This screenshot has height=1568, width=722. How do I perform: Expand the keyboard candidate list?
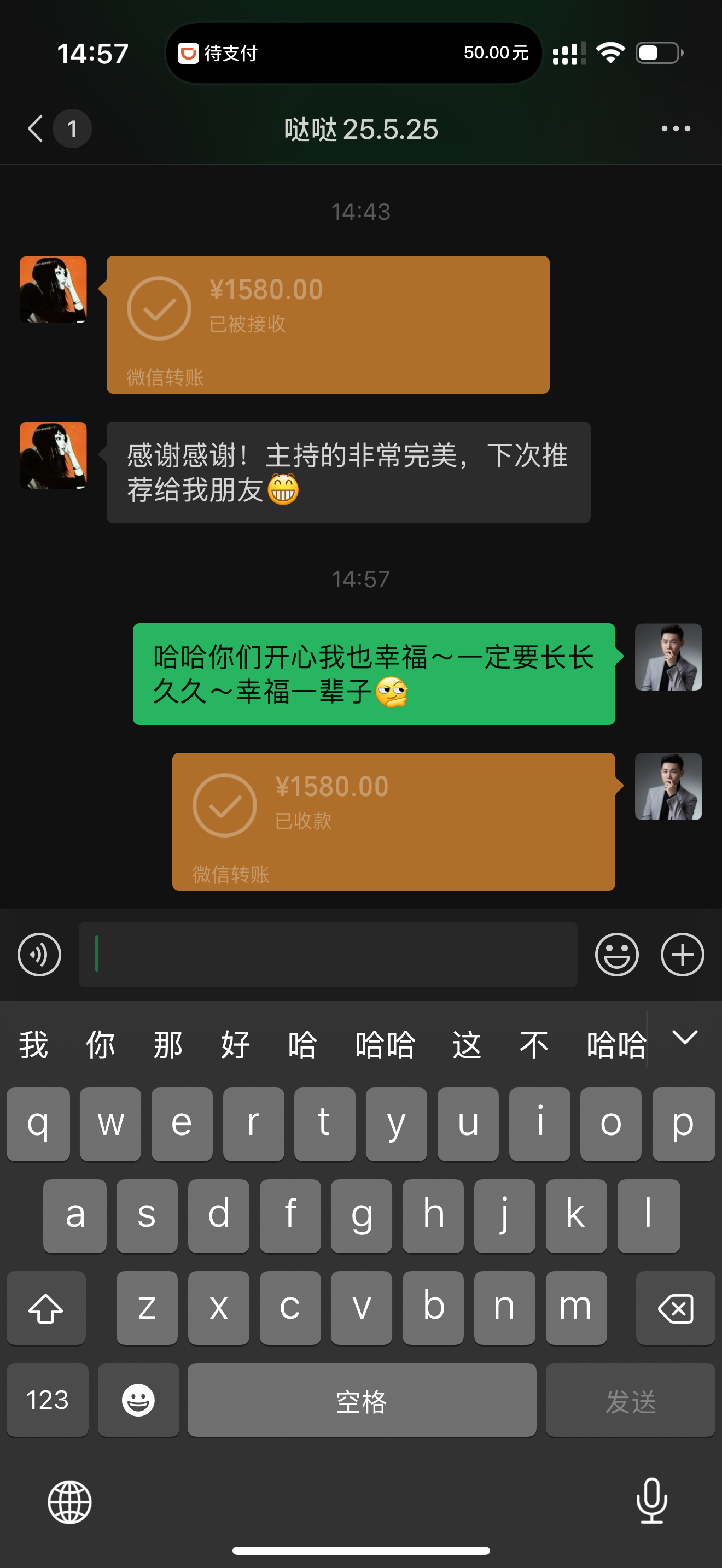point(684,1038)
